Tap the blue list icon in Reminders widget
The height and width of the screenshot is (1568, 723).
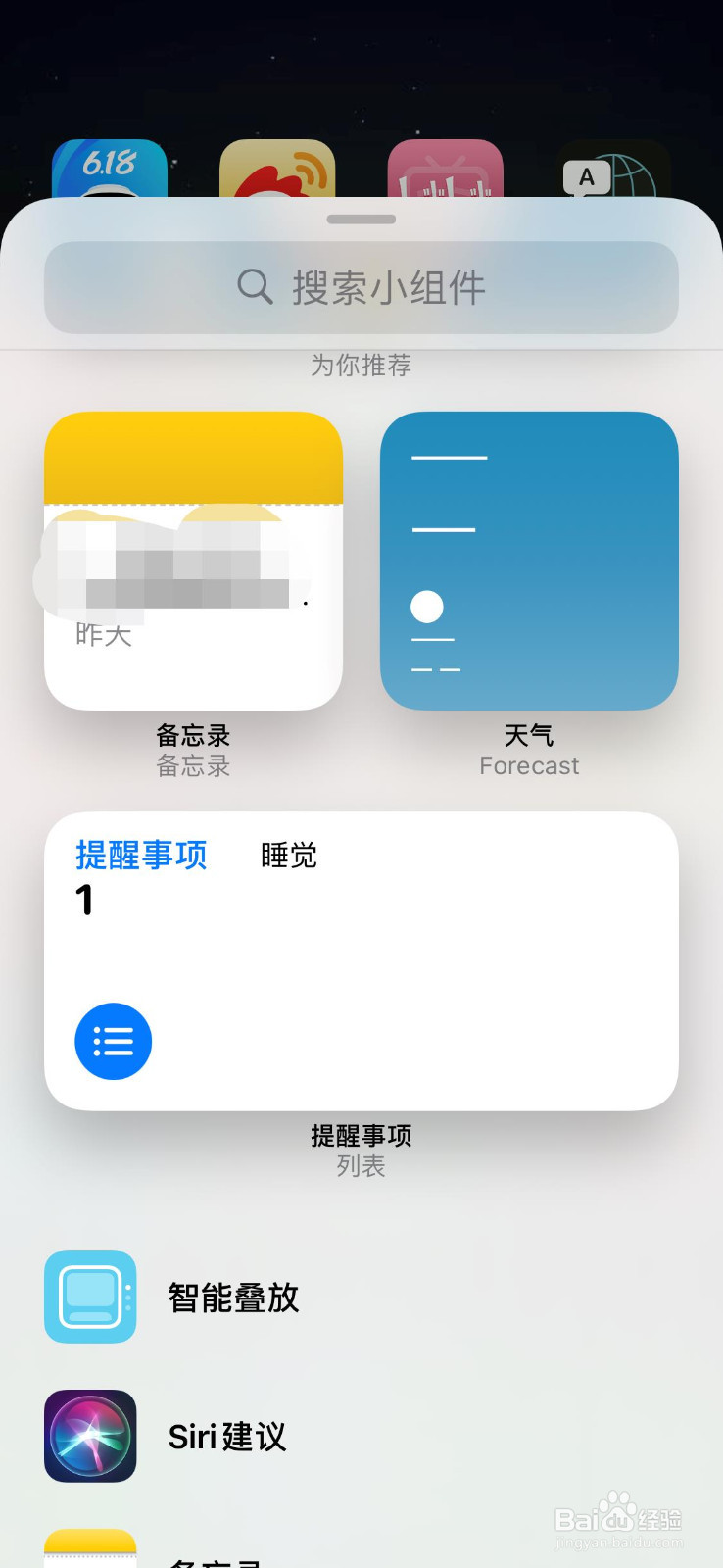(x=113, y=1042)
